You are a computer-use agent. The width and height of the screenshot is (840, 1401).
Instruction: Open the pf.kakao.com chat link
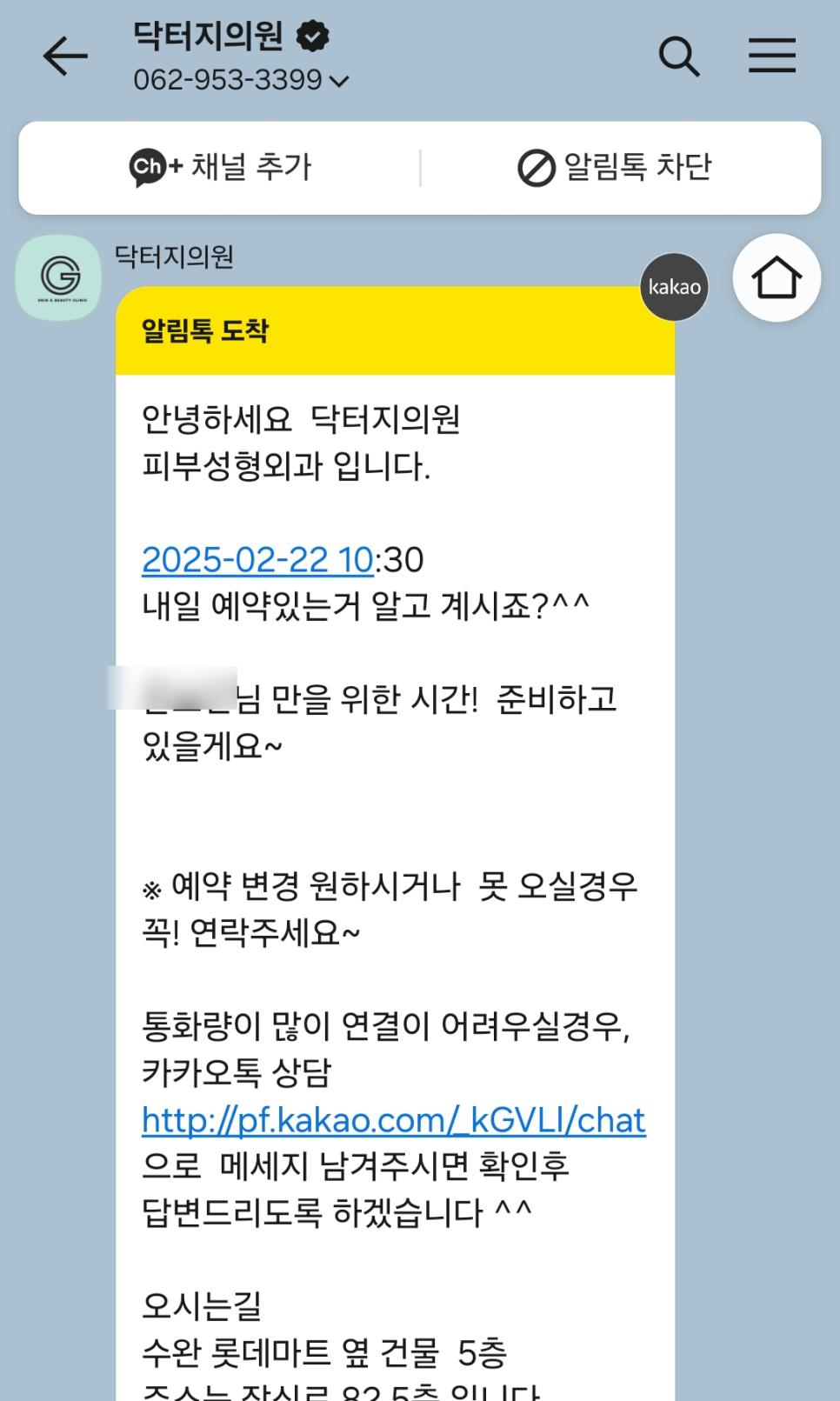[x=393, y=1120]
